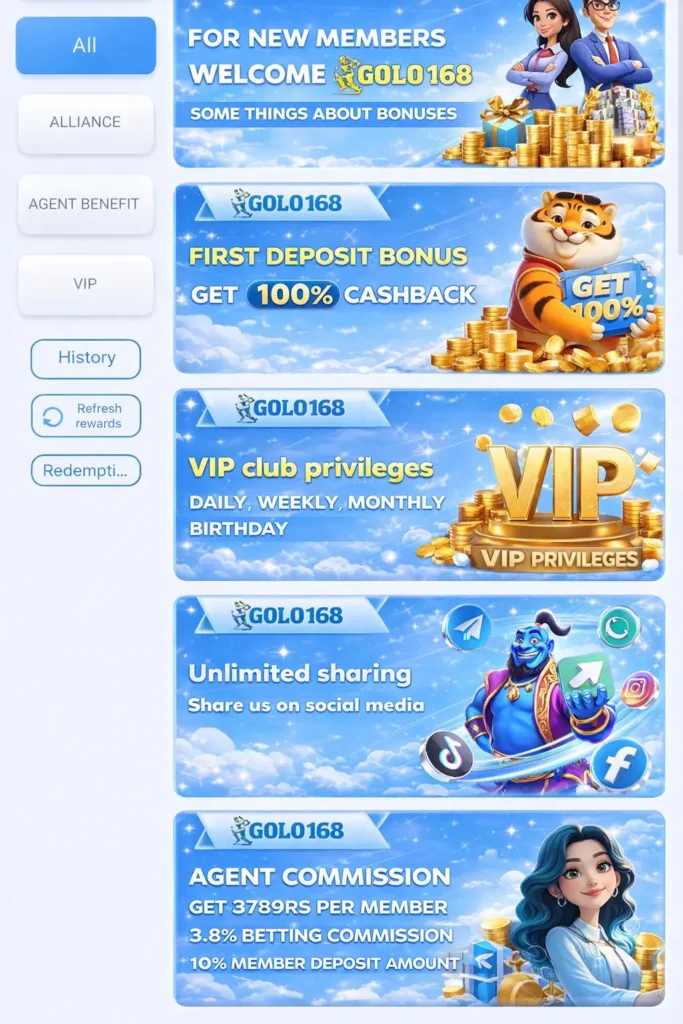Open the Unlimited sharing promotion
The width and height of the screenshot is (683, 1024).
coord(418,696)
